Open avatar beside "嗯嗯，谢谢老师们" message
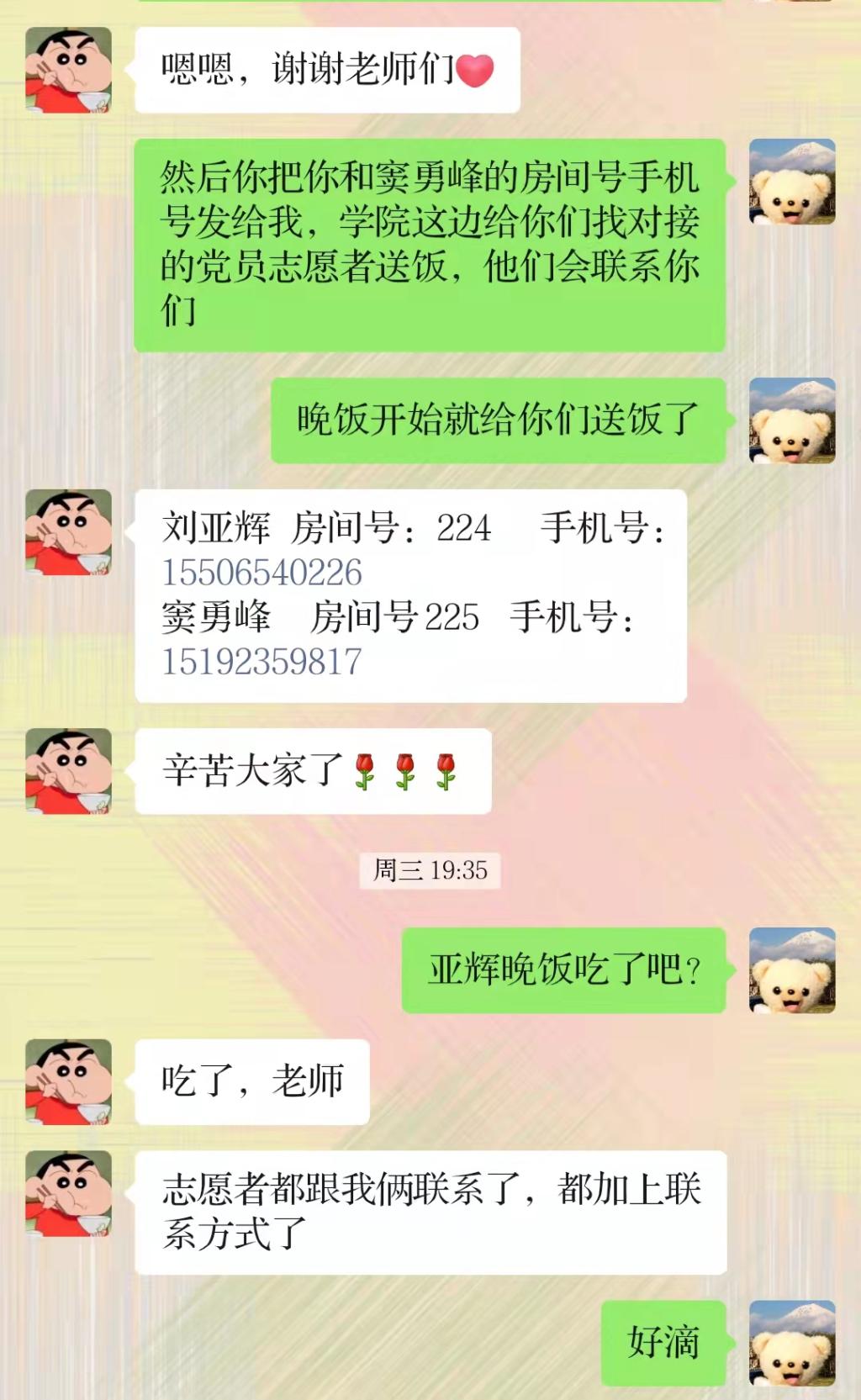 coord(68,70)
